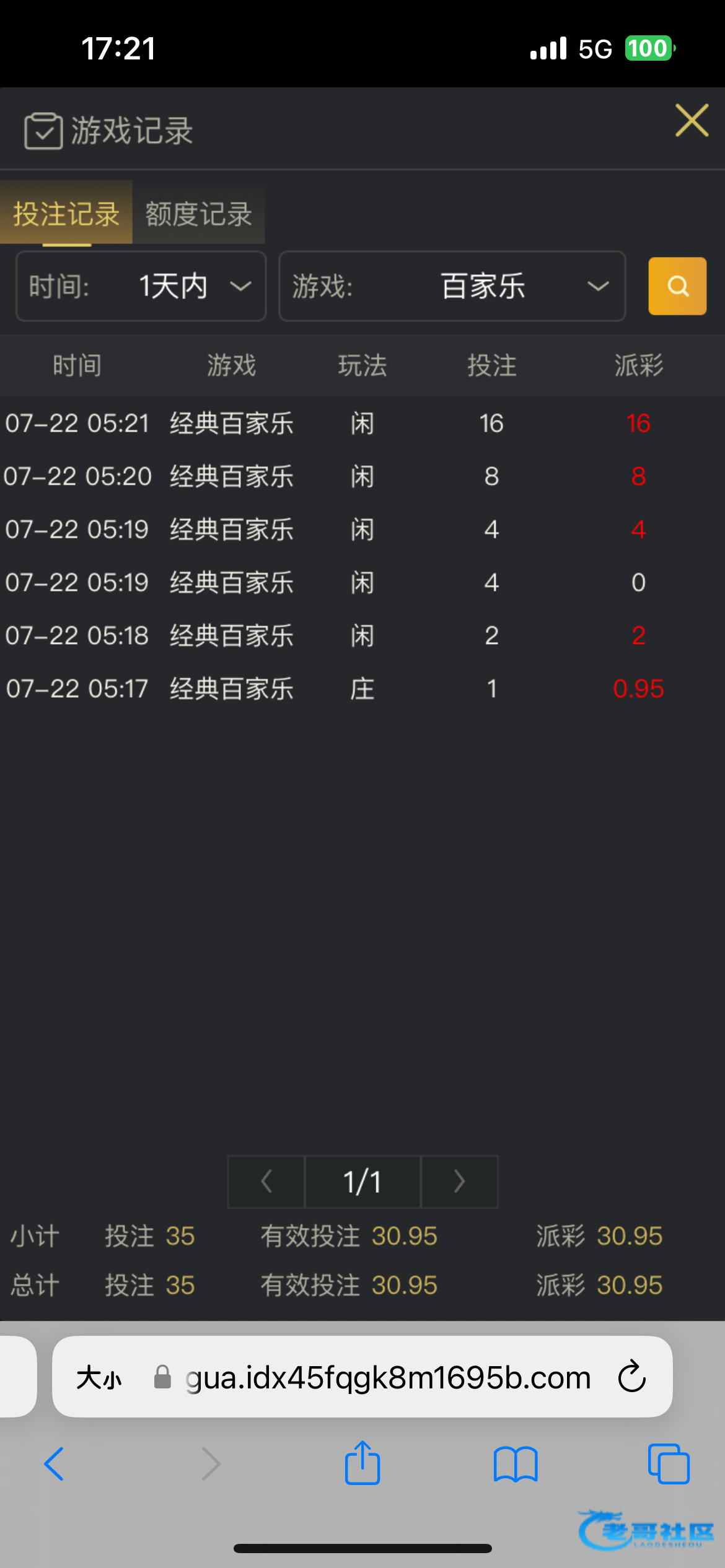
Task: Go back in Safari browser
Action: pyautogui.click(x=55, y=1464)
